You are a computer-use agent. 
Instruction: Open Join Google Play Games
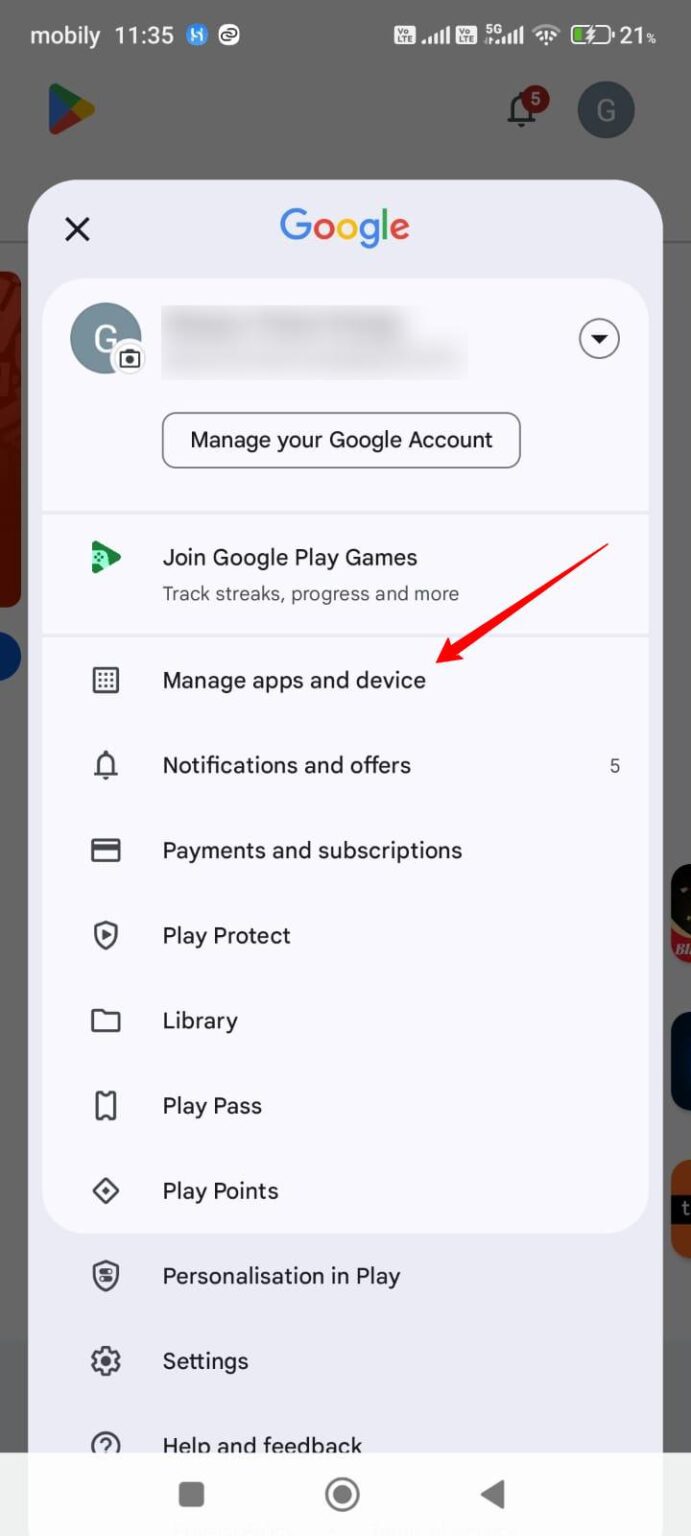tap(290, 573)
